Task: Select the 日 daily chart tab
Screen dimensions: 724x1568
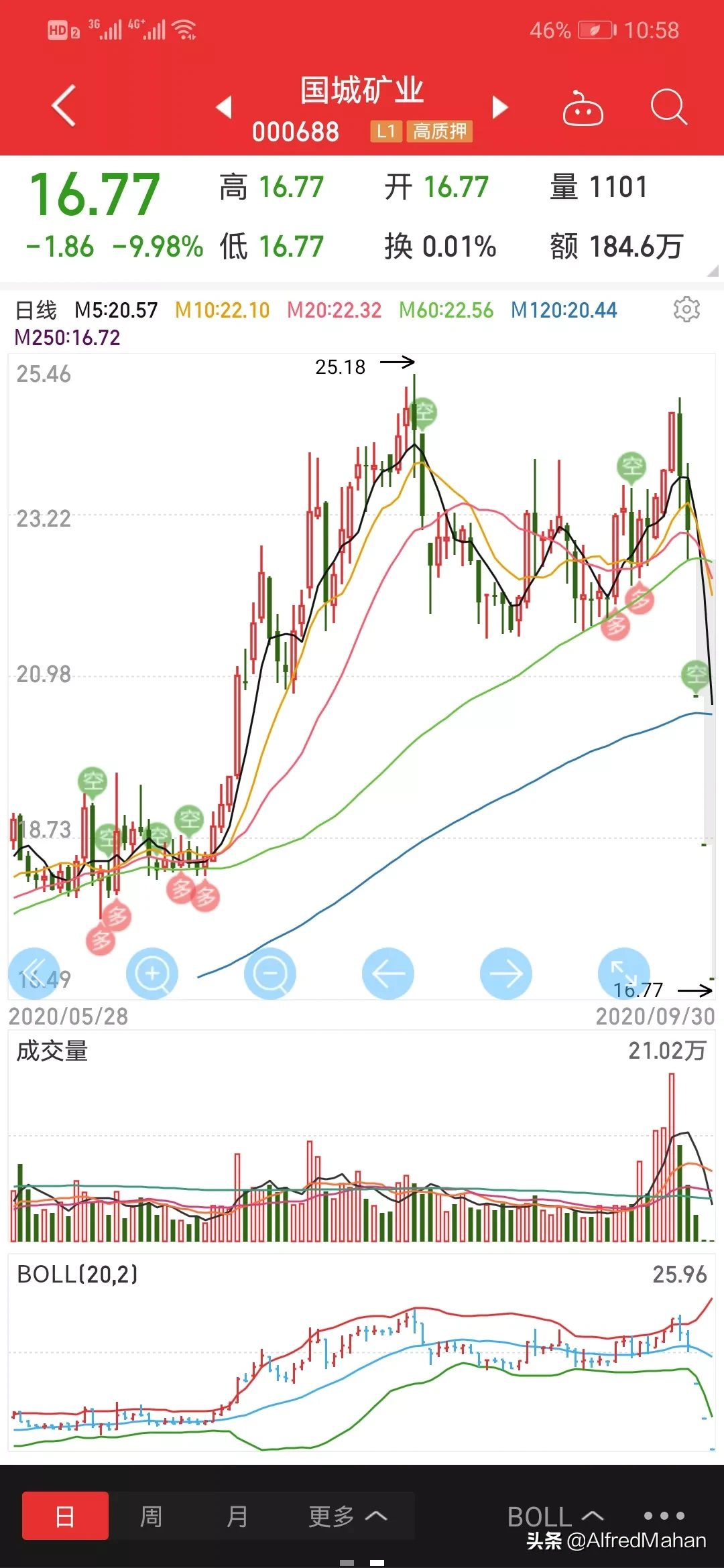Action: pyautogui.click(x=65, y=1515)
